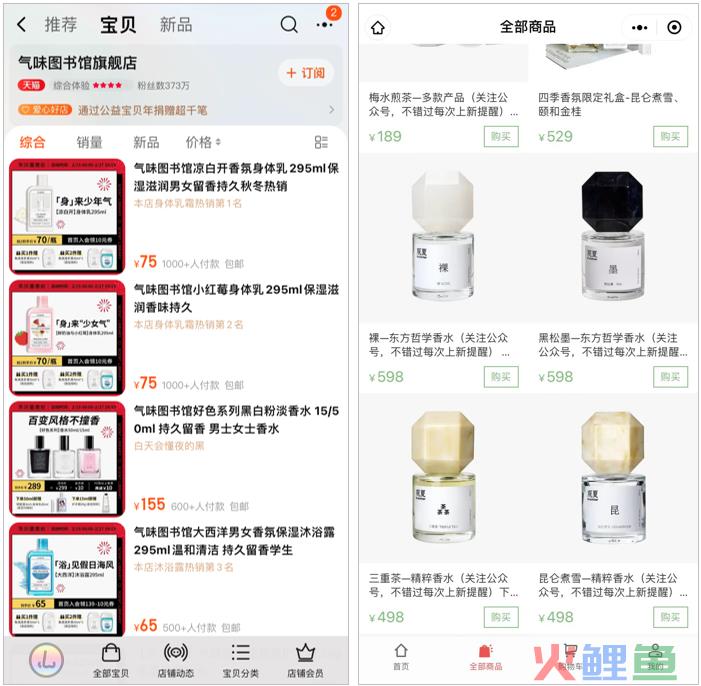This screenshot has height=686, width=701.
Task: Switch to the 推荐 tab
Action: click(61, 25)
